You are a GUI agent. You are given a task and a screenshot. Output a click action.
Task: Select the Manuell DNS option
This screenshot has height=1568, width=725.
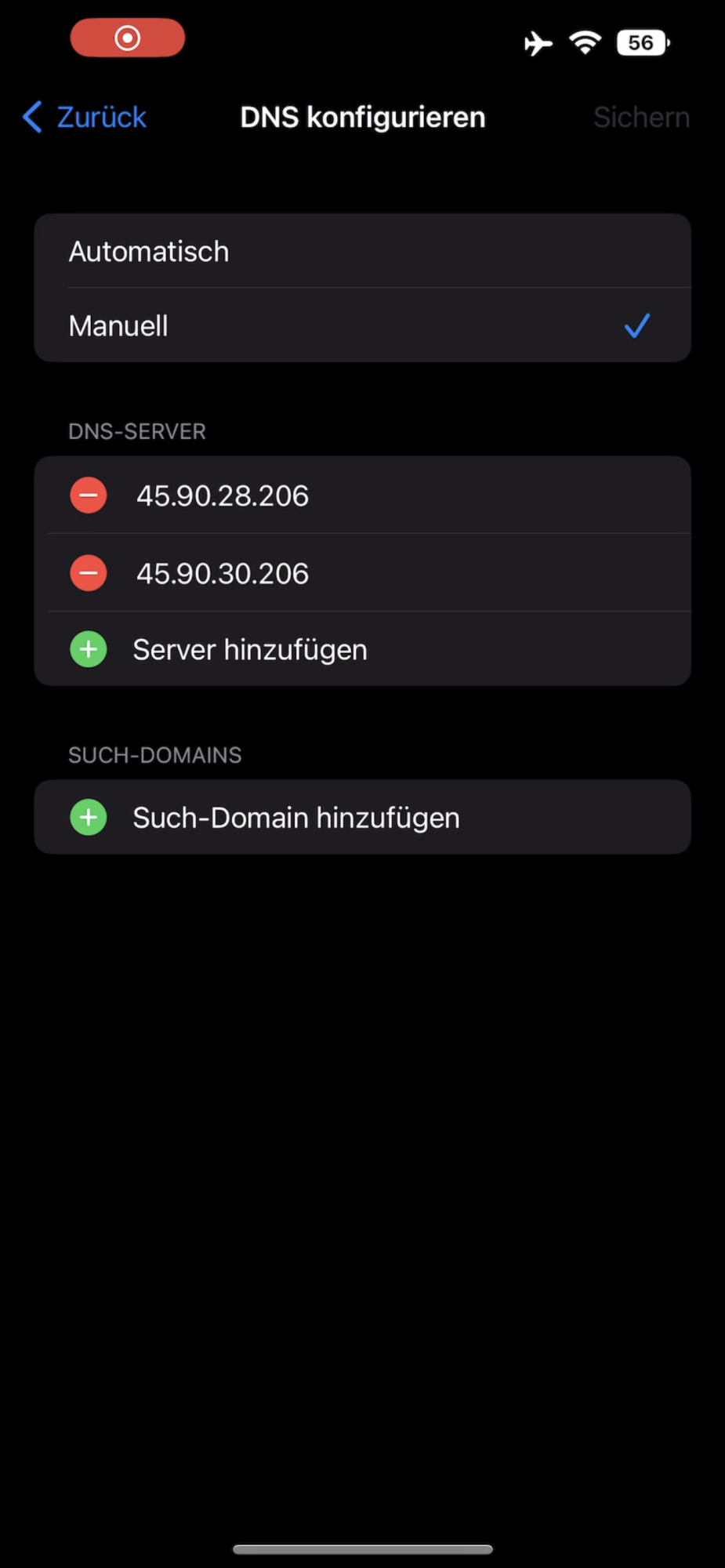(x=361, y=325)
